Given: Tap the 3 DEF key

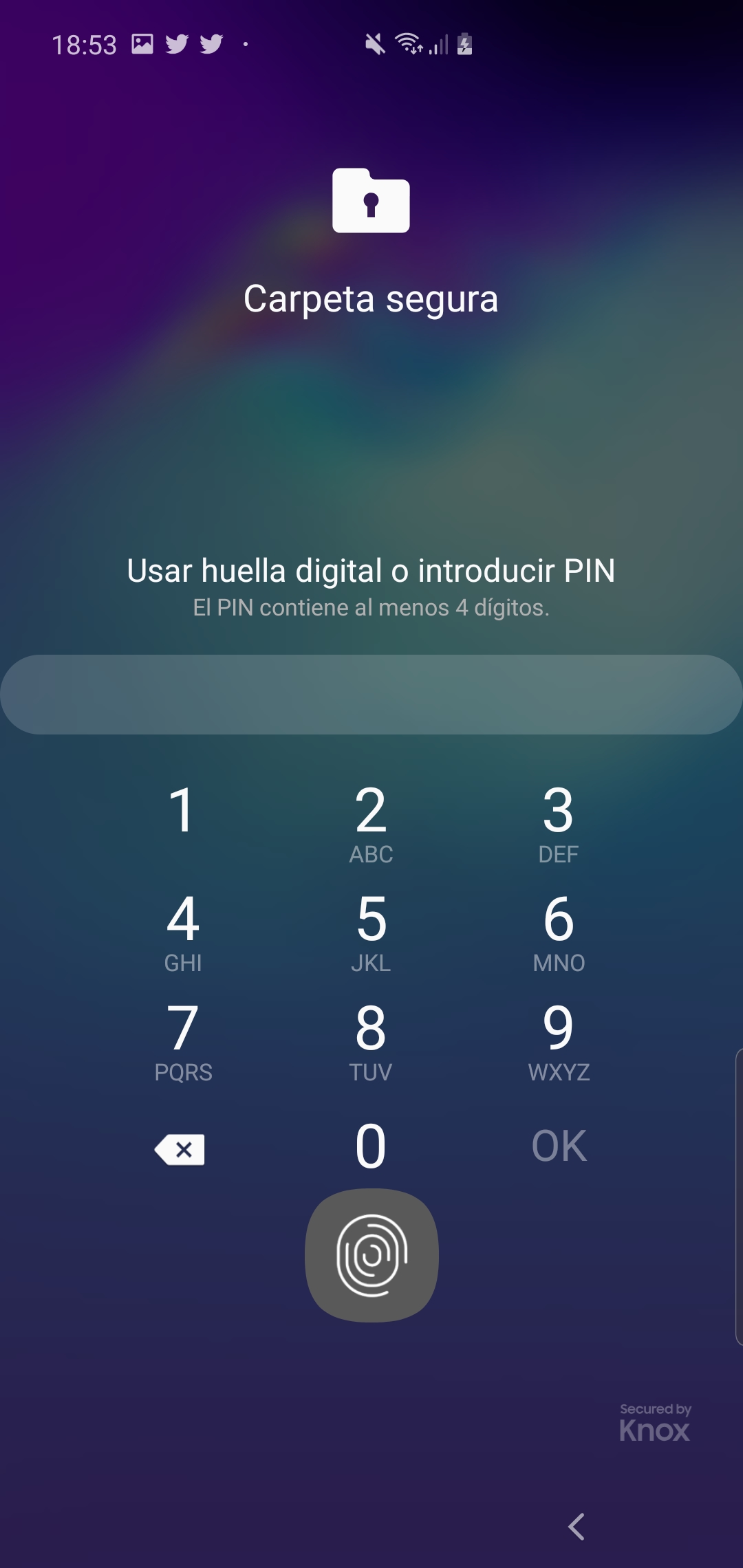Looking at the screenshot, I should [559, 823].
